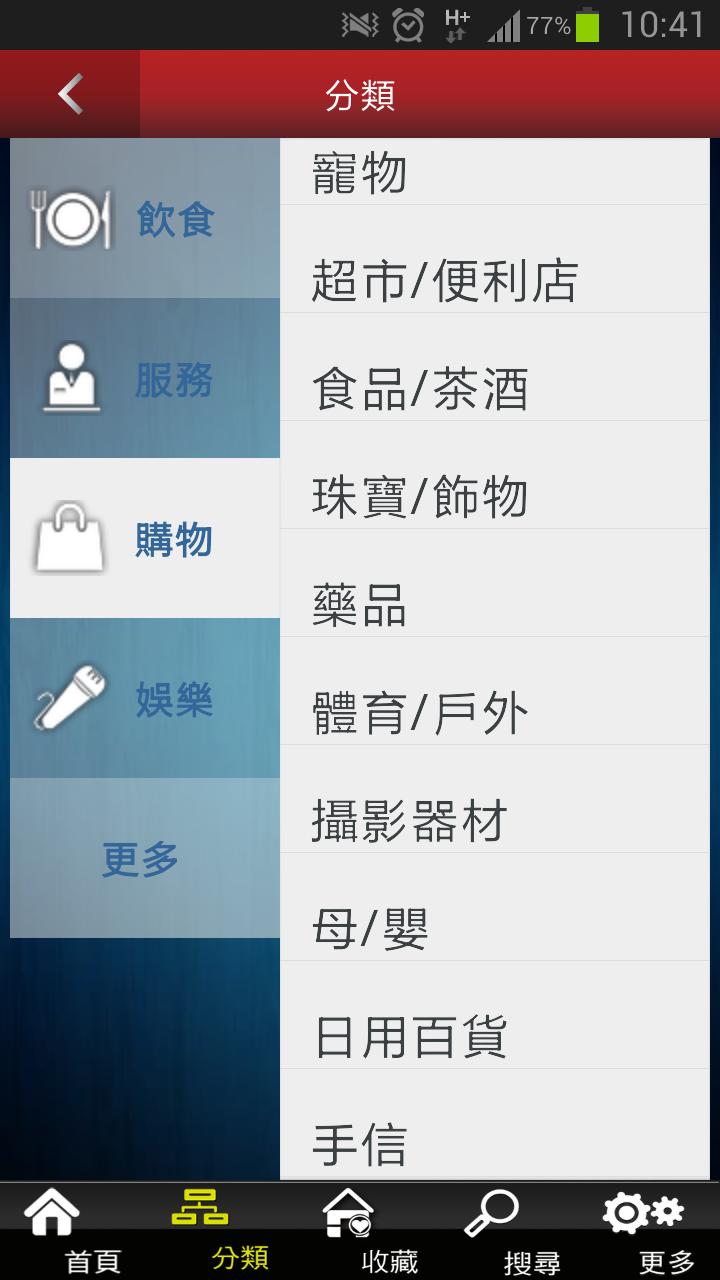Select the 服務 services category icon
Screen dimensions: 720x1280
(x=70, y=380)
